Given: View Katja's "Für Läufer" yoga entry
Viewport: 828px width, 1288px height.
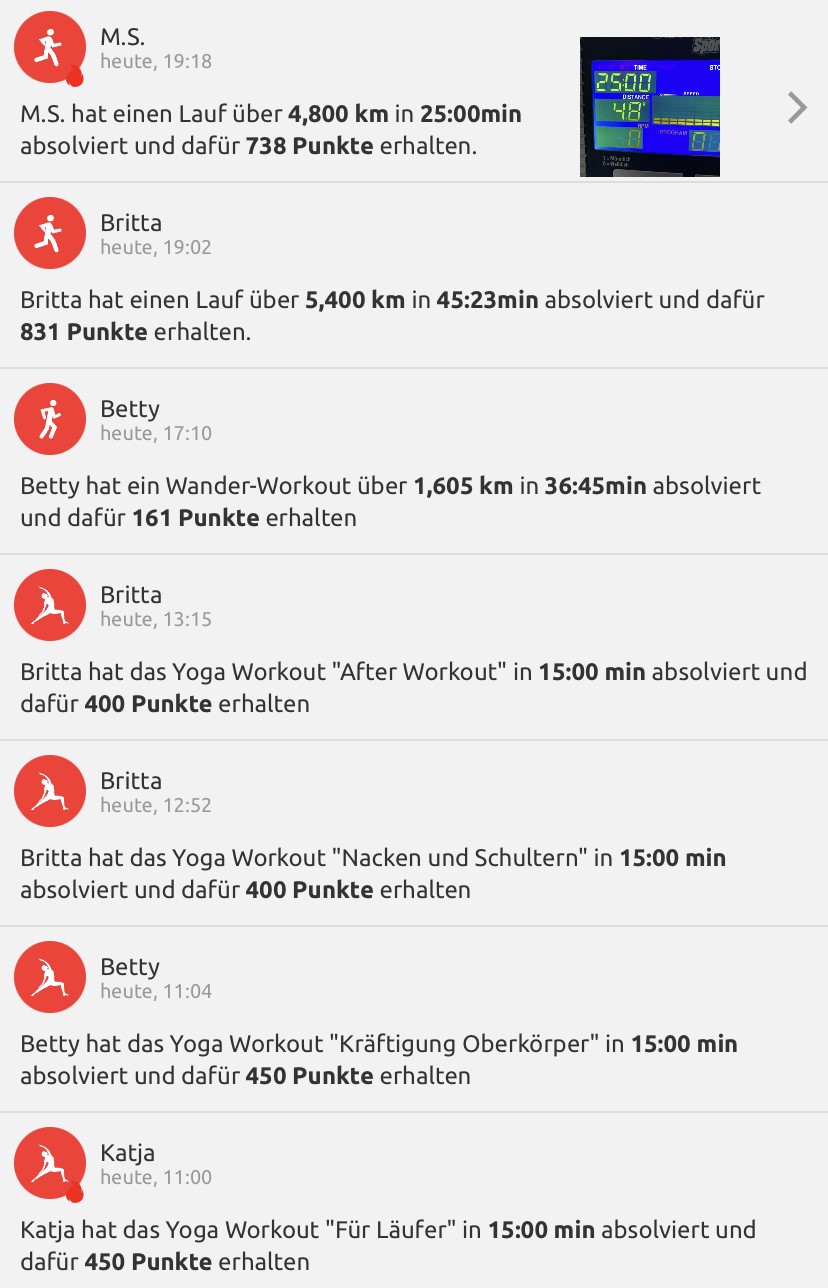Looking at the screenshot, I should click(387, 1245).
